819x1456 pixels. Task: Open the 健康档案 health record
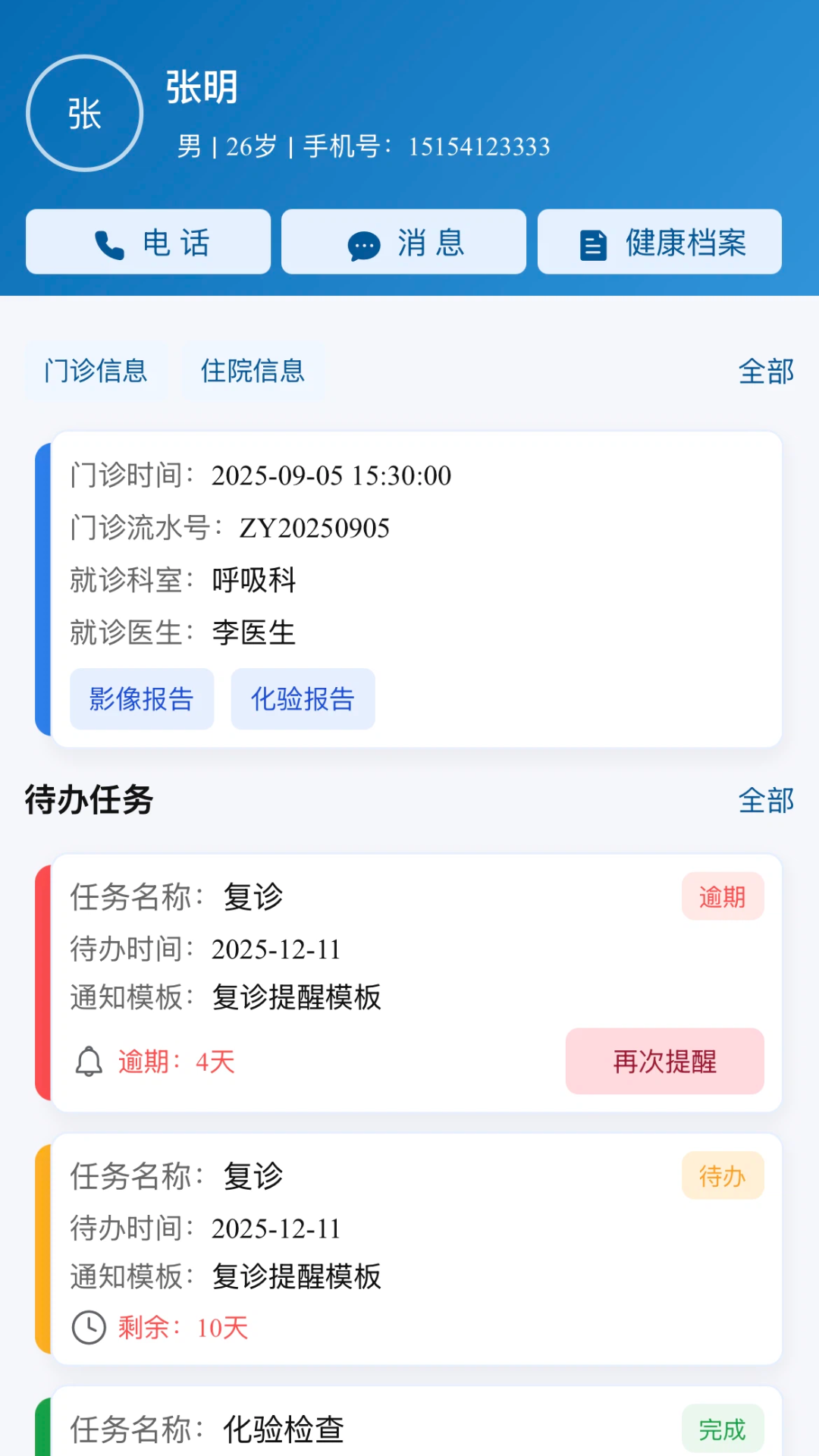[x=659, y=242]
